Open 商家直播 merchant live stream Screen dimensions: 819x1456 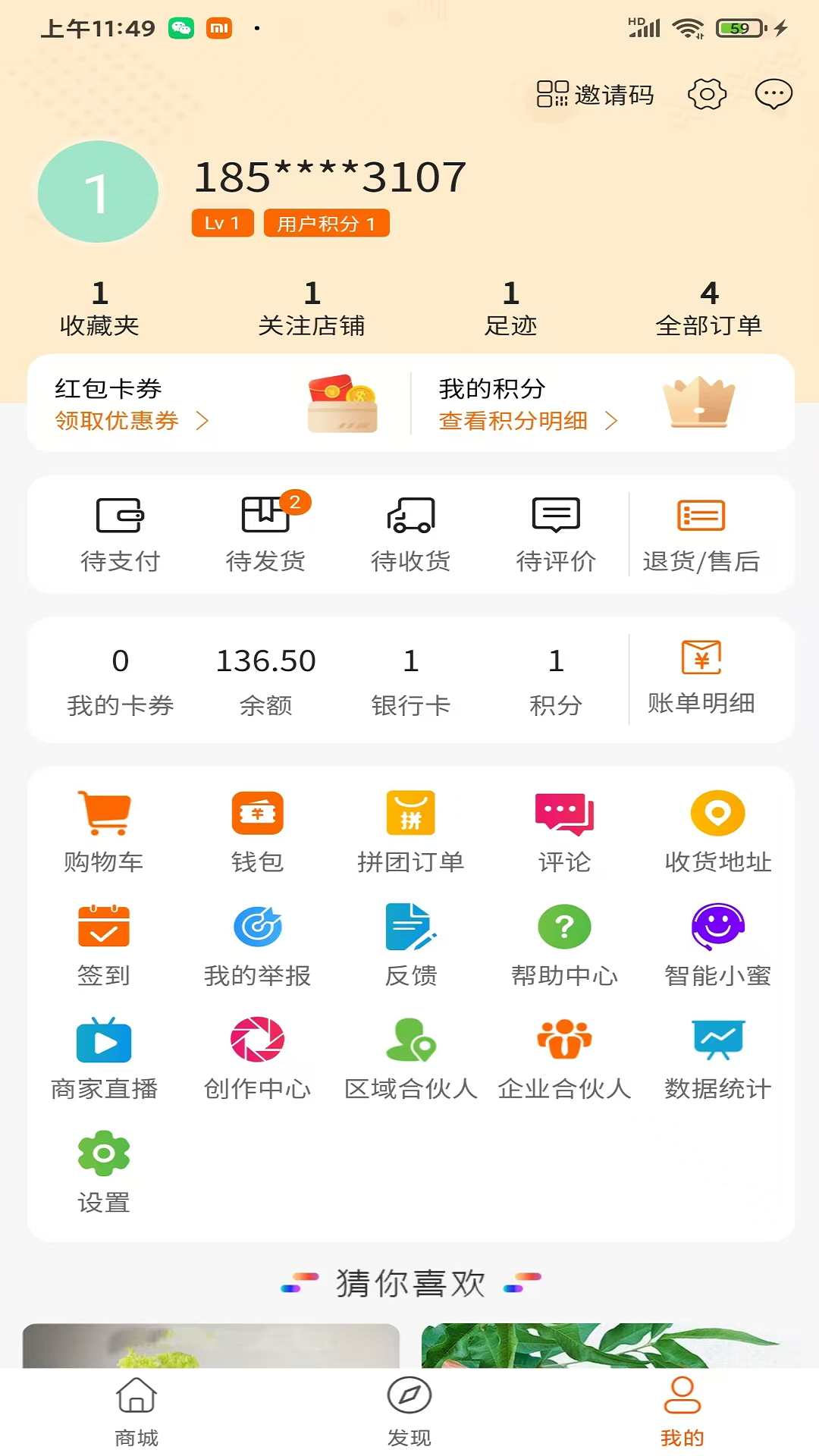tap(104, 1059)
